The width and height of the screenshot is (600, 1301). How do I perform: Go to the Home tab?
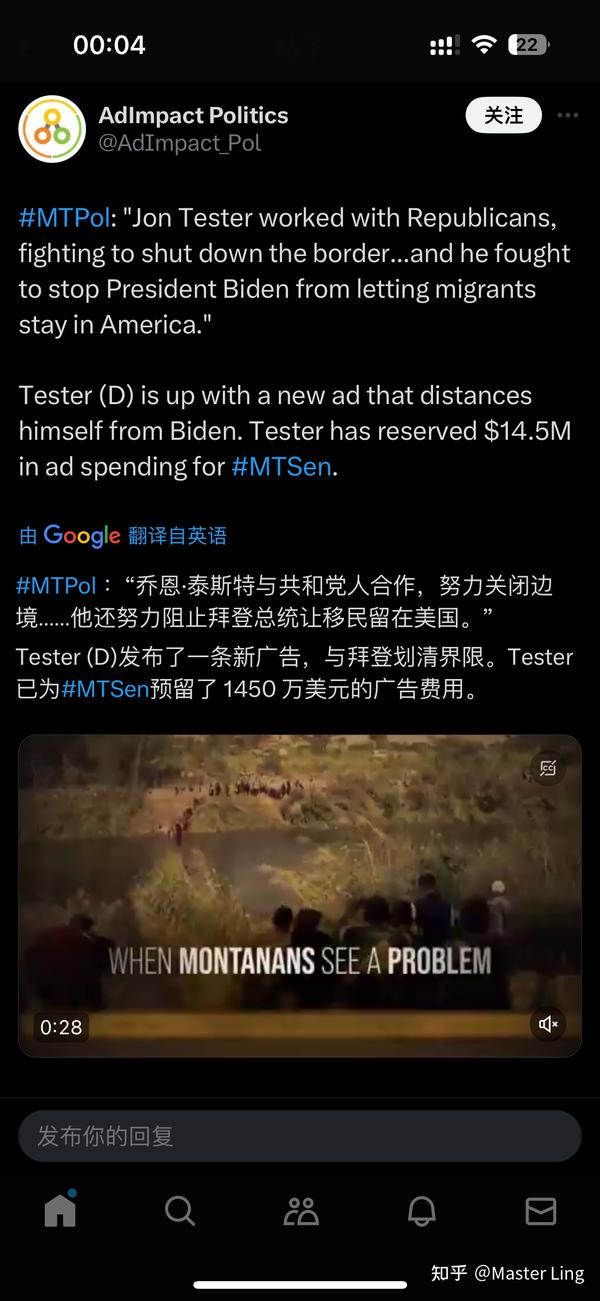click(x=60, y=1210)
